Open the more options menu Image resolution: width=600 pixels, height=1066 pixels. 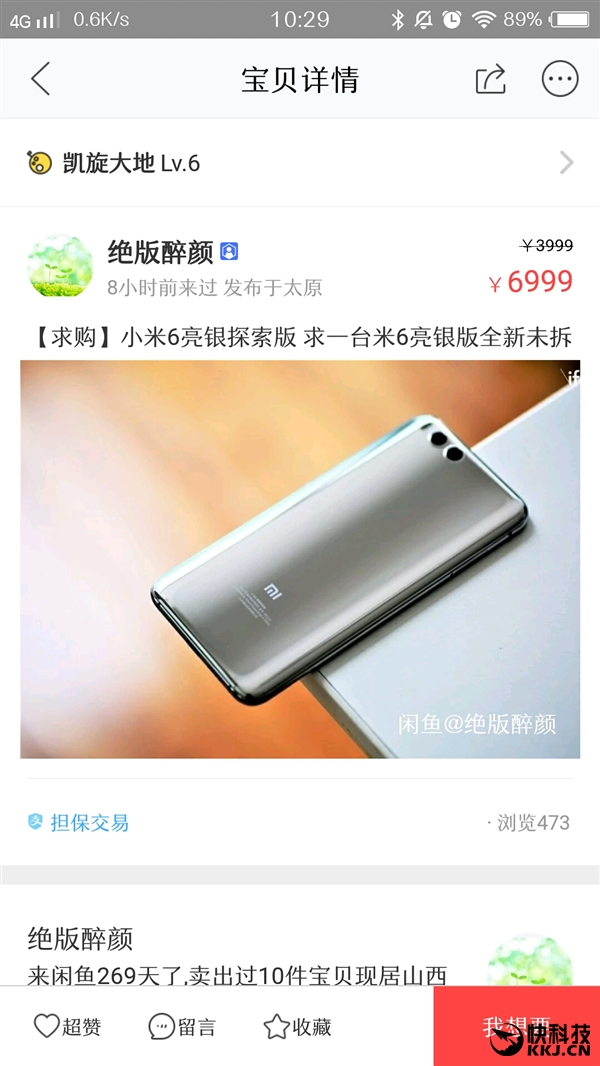point(560,79)
